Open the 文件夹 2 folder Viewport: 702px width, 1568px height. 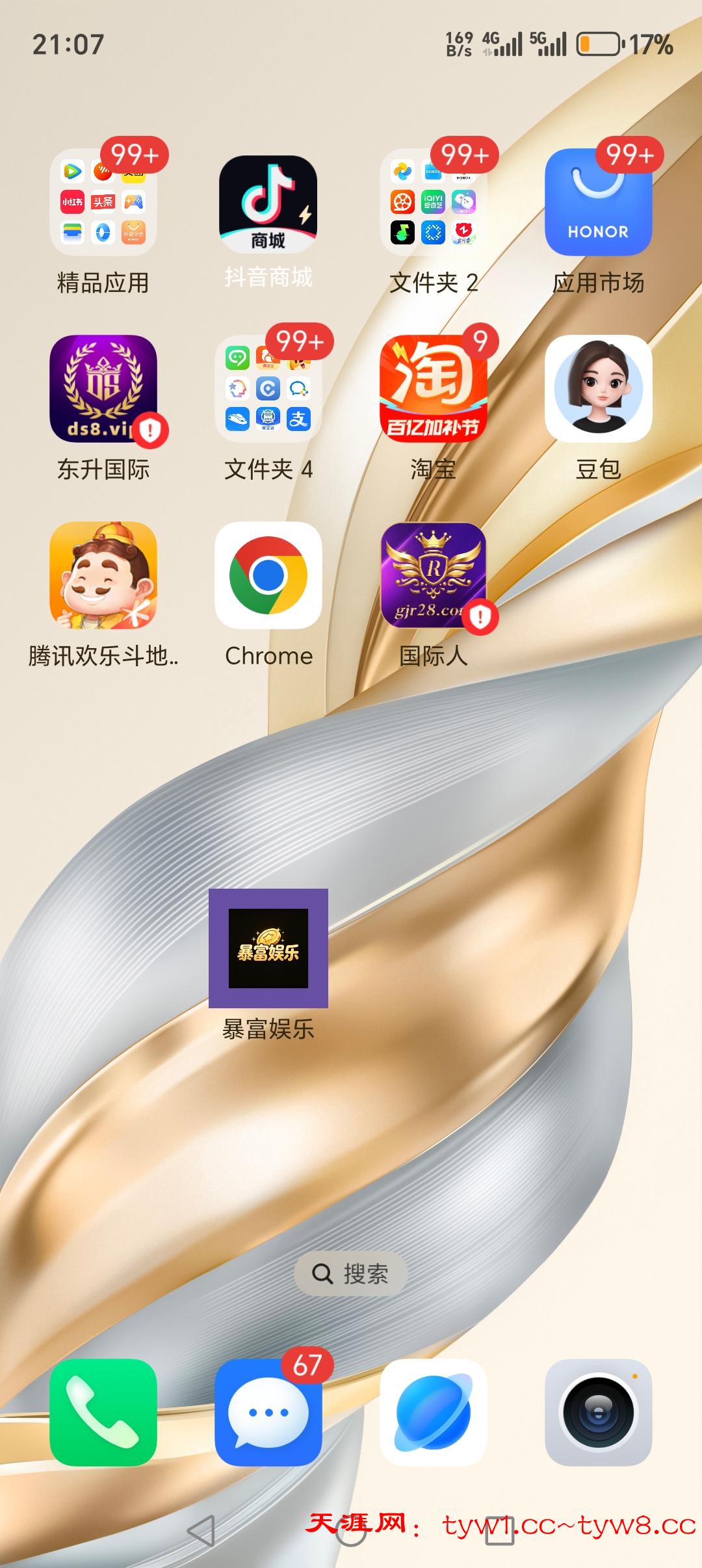(434, 202)
